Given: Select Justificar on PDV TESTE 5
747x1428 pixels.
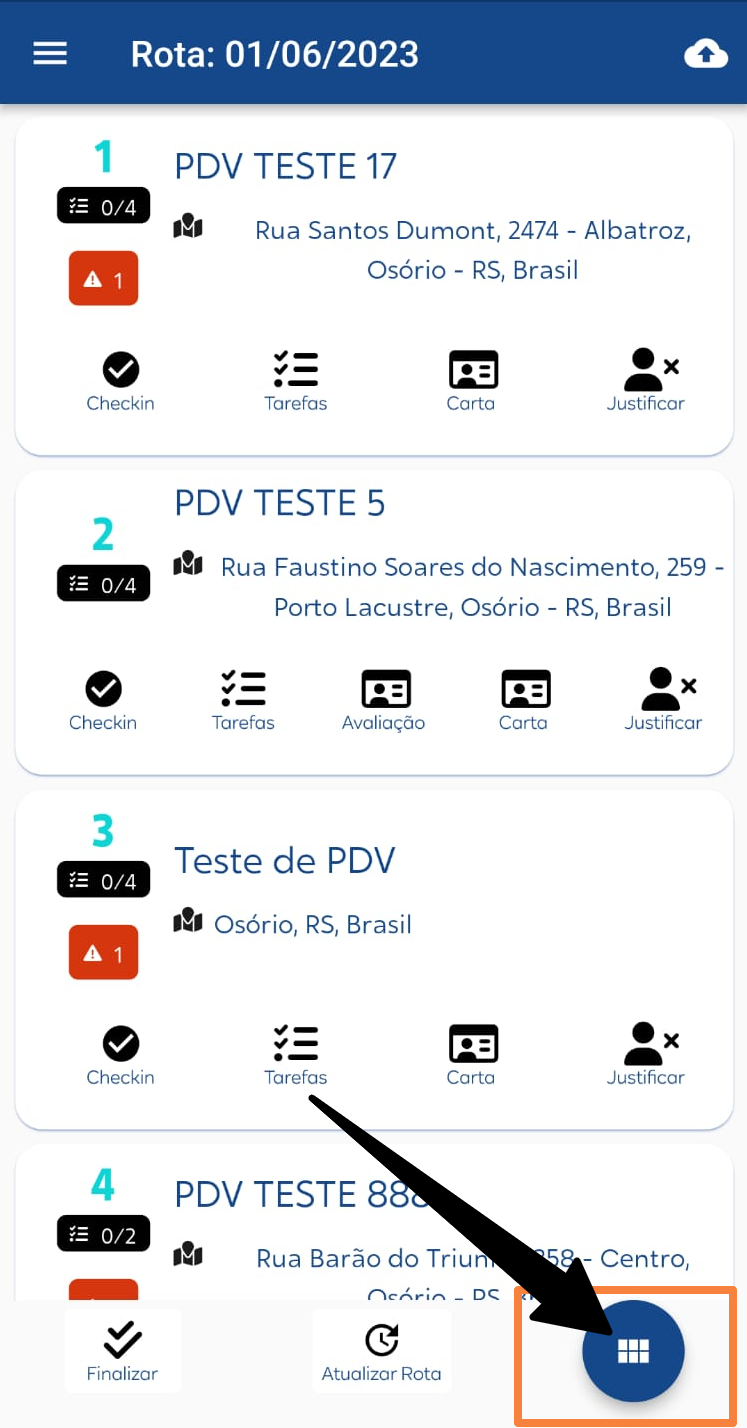Looking at the screenshot, I should (x=664, y=701).
